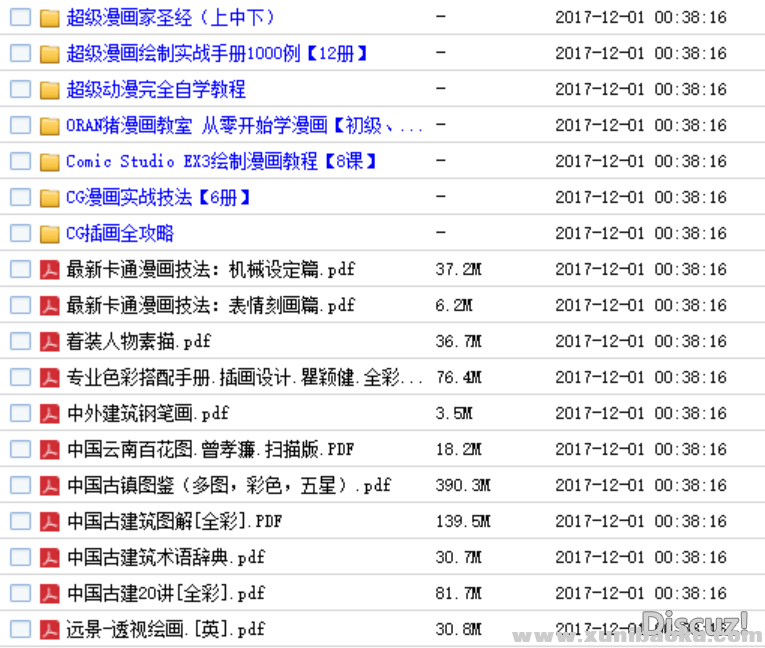This screenshot has height=648, width=765.
Task: Open the file 着装人物素描.pdf
Action: pyautogui.click(x=138, y=341)
